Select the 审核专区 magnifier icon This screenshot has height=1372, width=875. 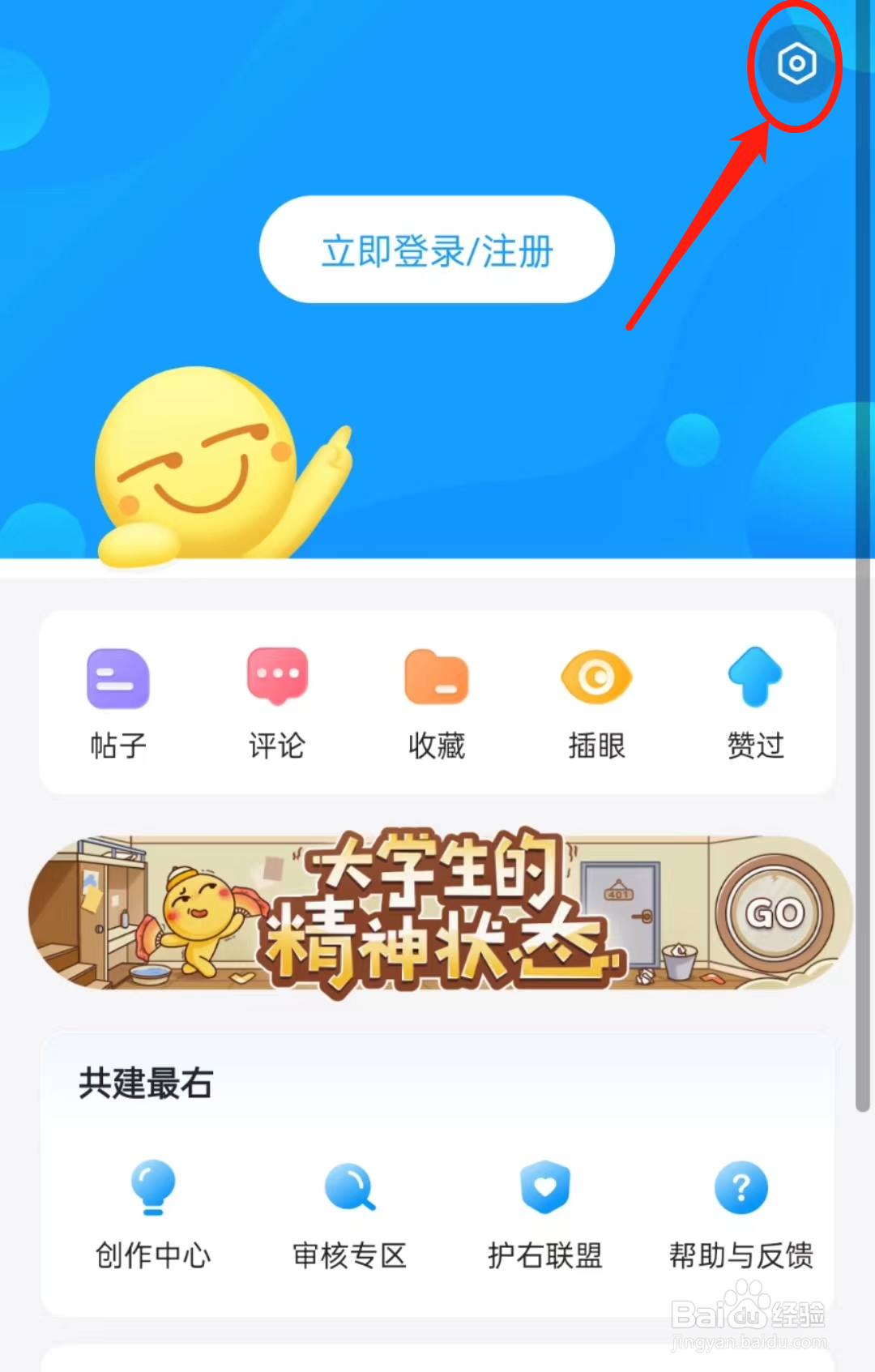348,1187
